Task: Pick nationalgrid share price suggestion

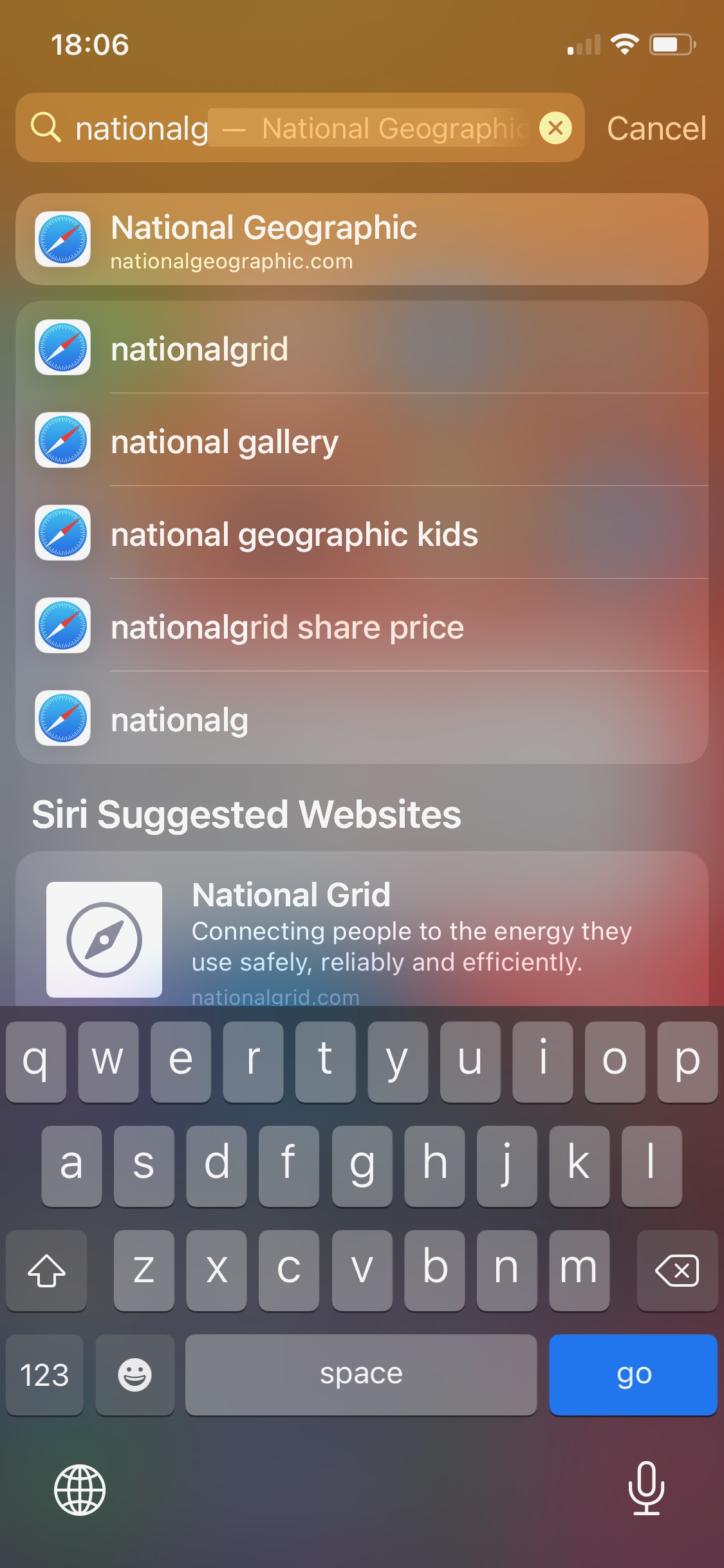Action: [362, 626]
